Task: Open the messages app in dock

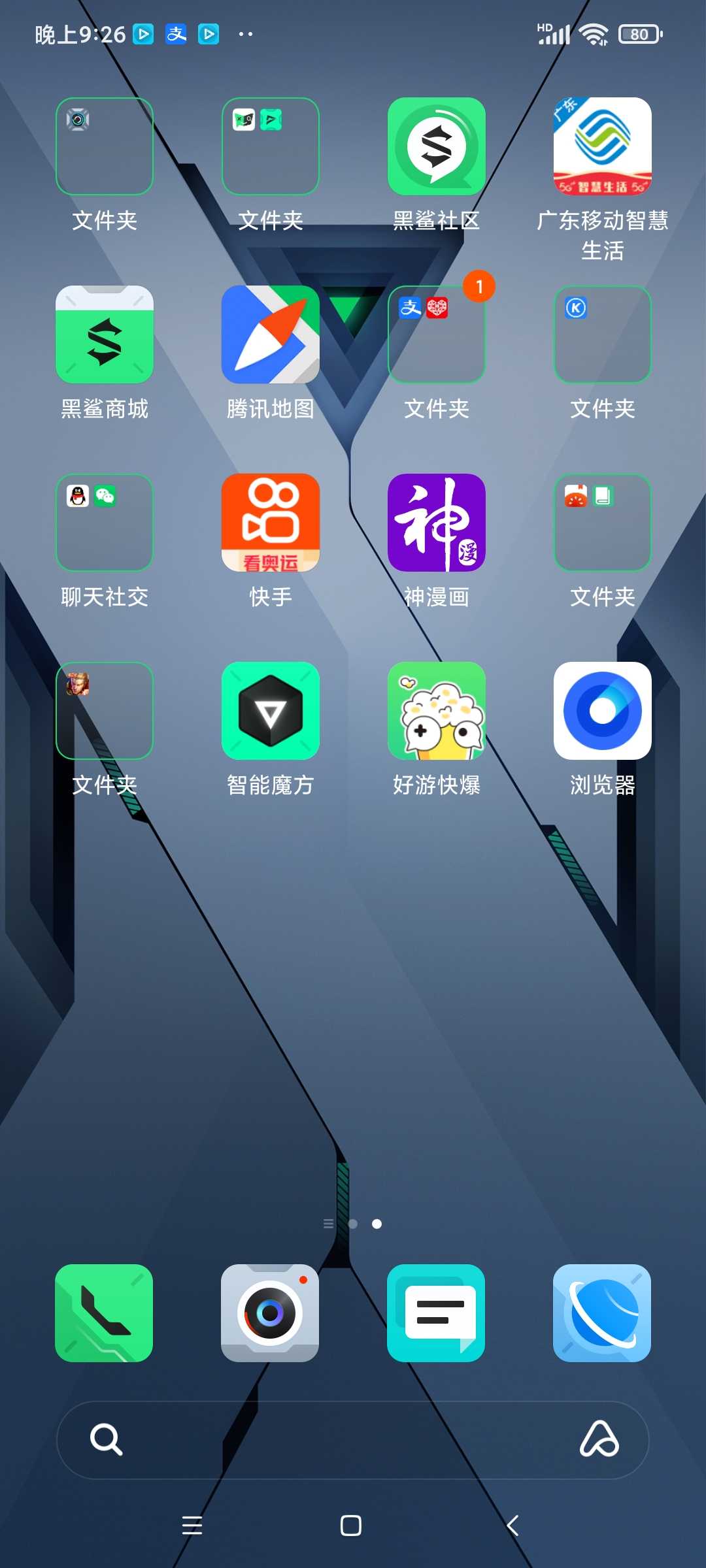Action: 436,1313
